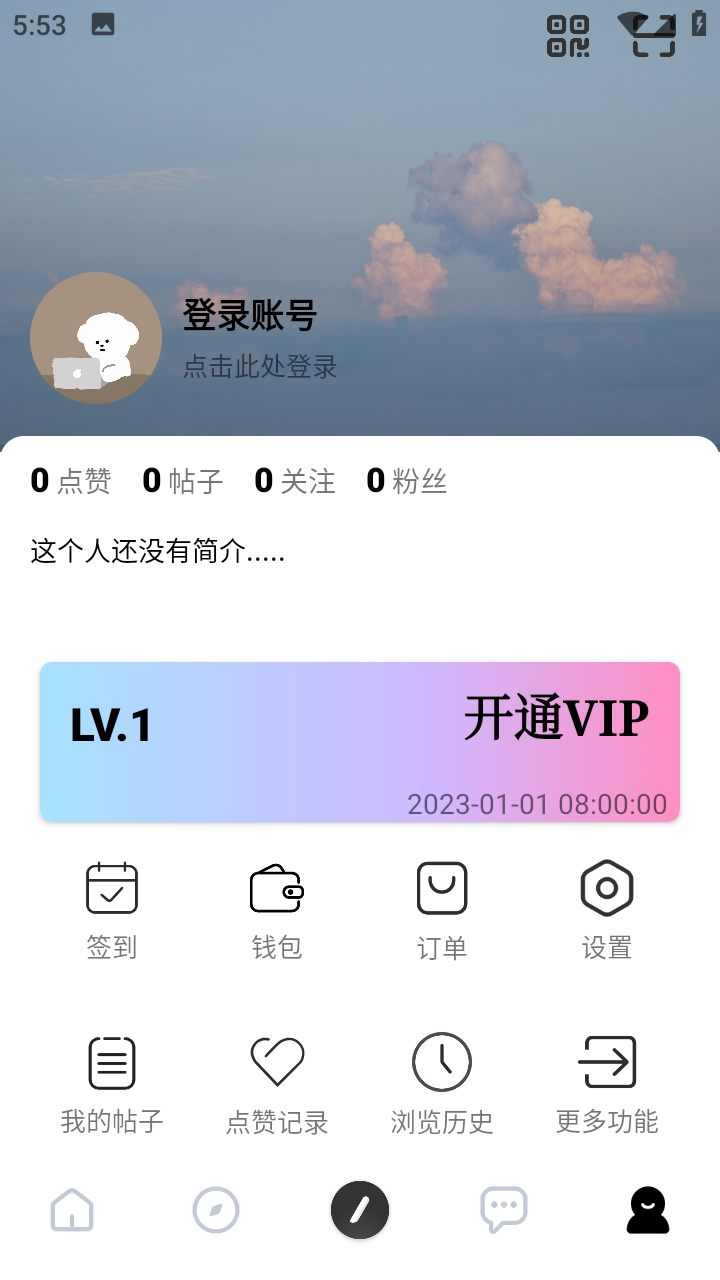This screenshot has height=1280, width=720.
Task: Open the messages tab at the bottom
Action: coord(504,1210)
